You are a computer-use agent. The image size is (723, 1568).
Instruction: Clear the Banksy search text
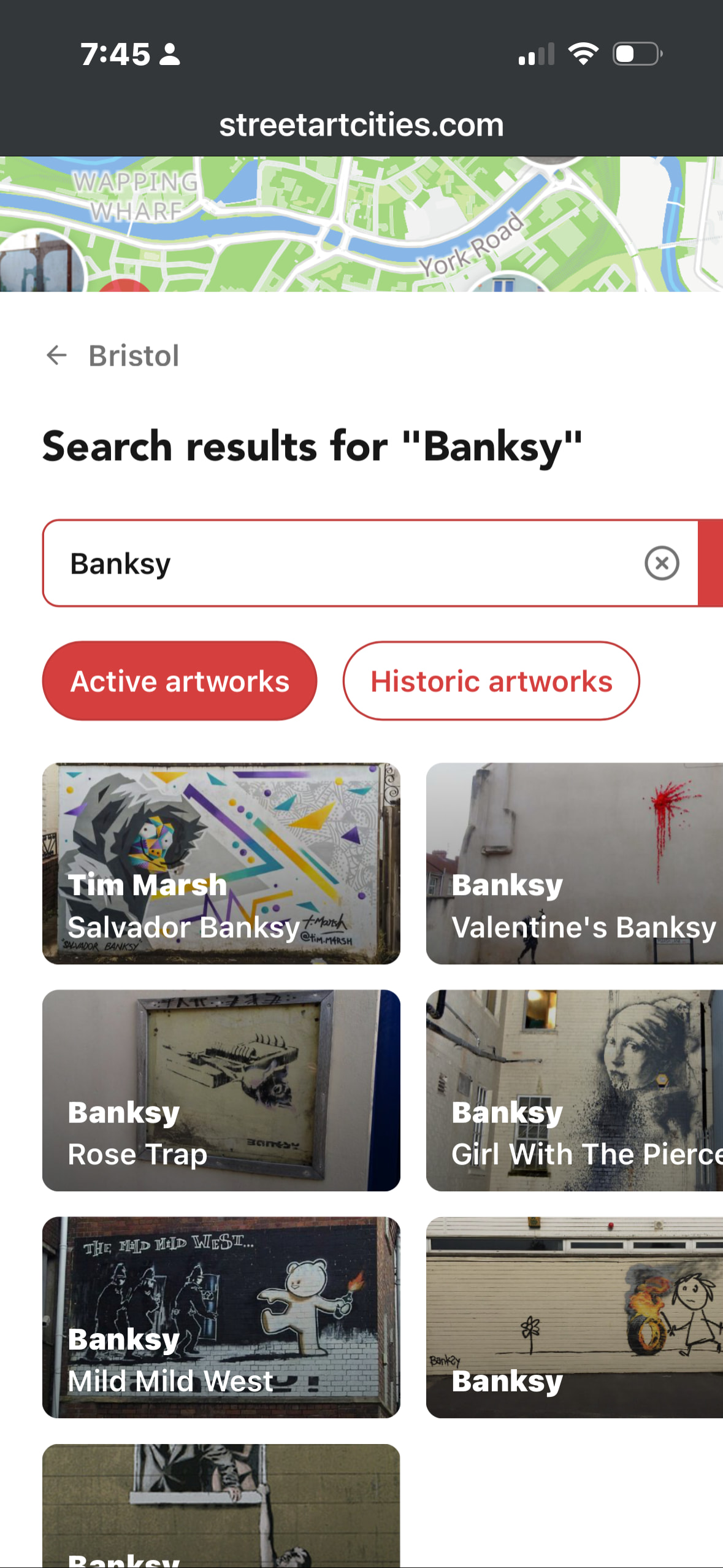tap(661, 563)
